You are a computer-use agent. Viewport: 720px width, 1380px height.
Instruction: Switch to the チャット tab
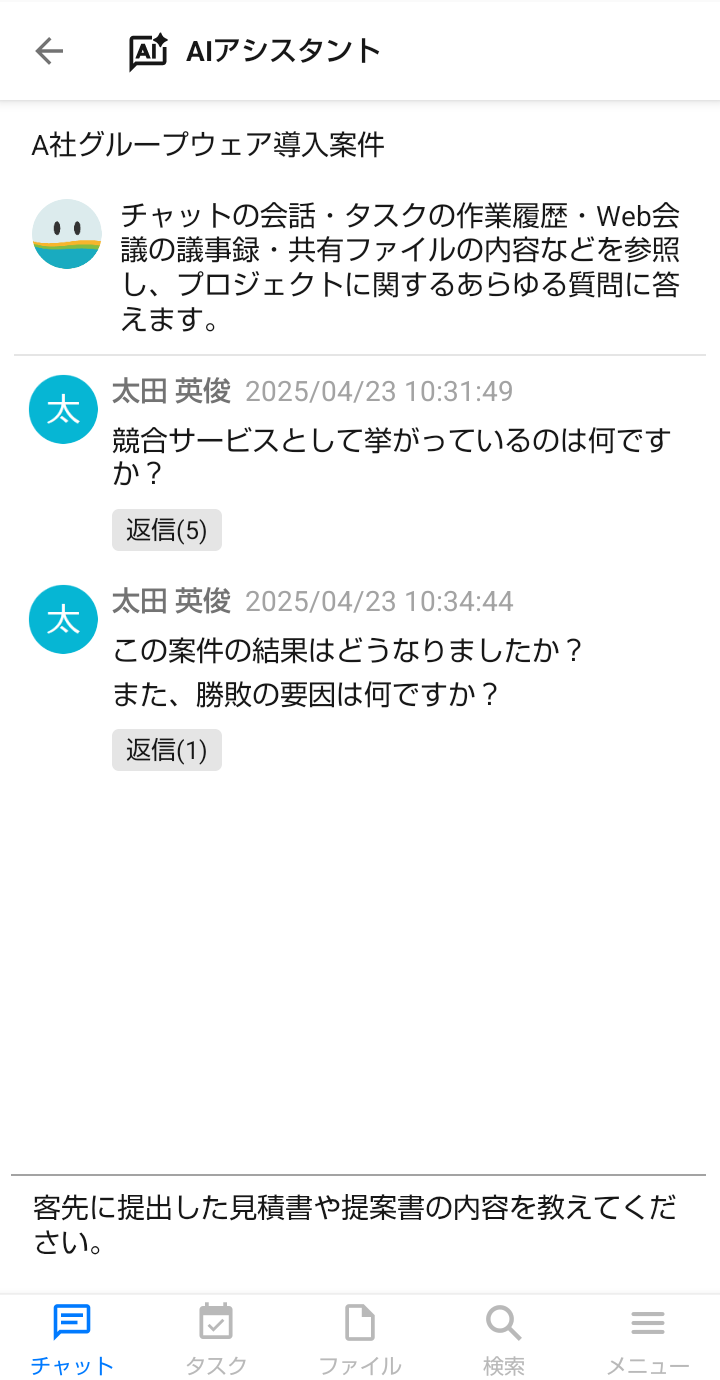72,1340
